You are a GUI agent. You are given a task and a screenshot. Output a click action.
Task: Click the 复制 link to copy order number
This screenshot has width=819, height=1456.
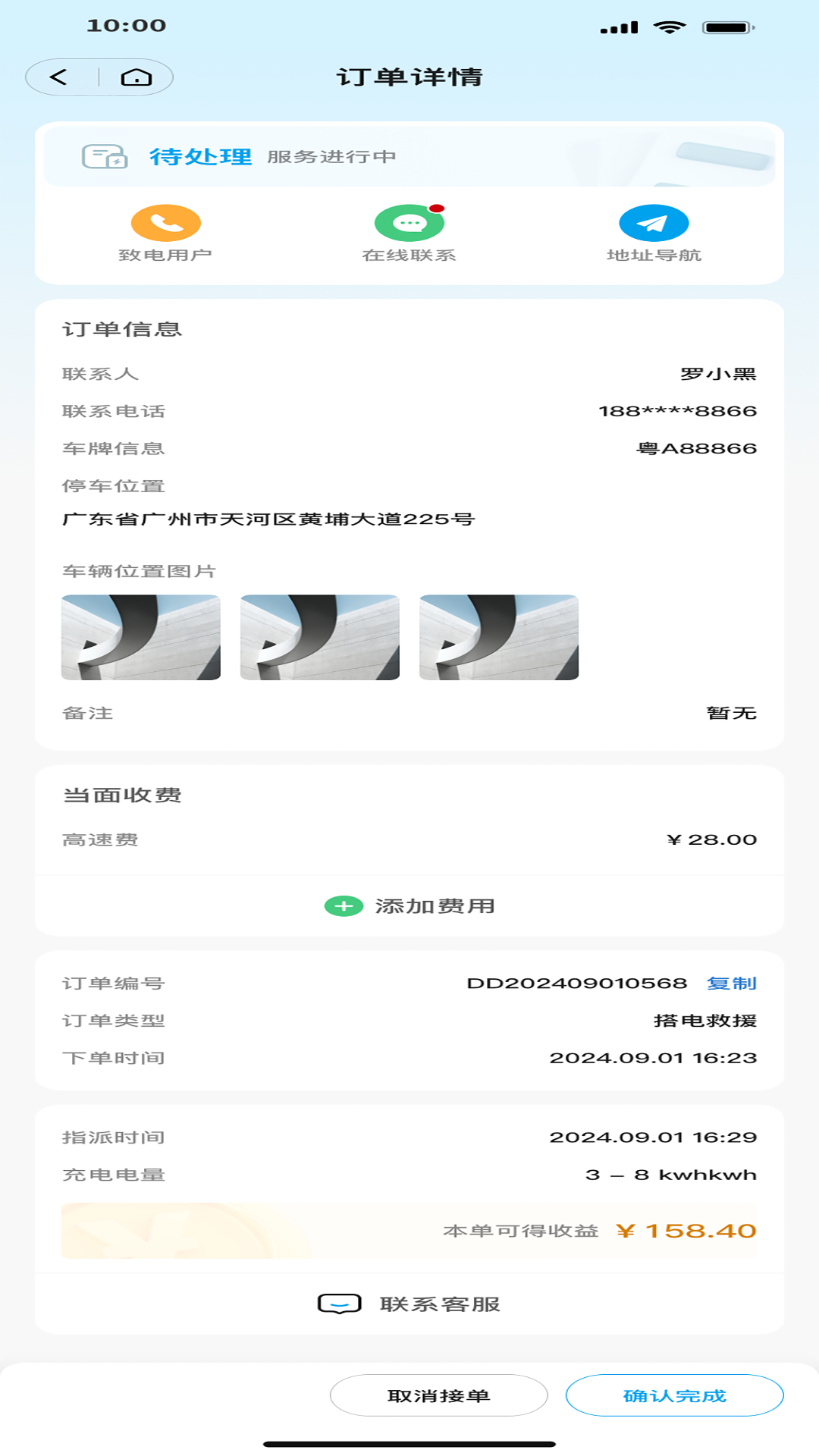pos(733,984)
